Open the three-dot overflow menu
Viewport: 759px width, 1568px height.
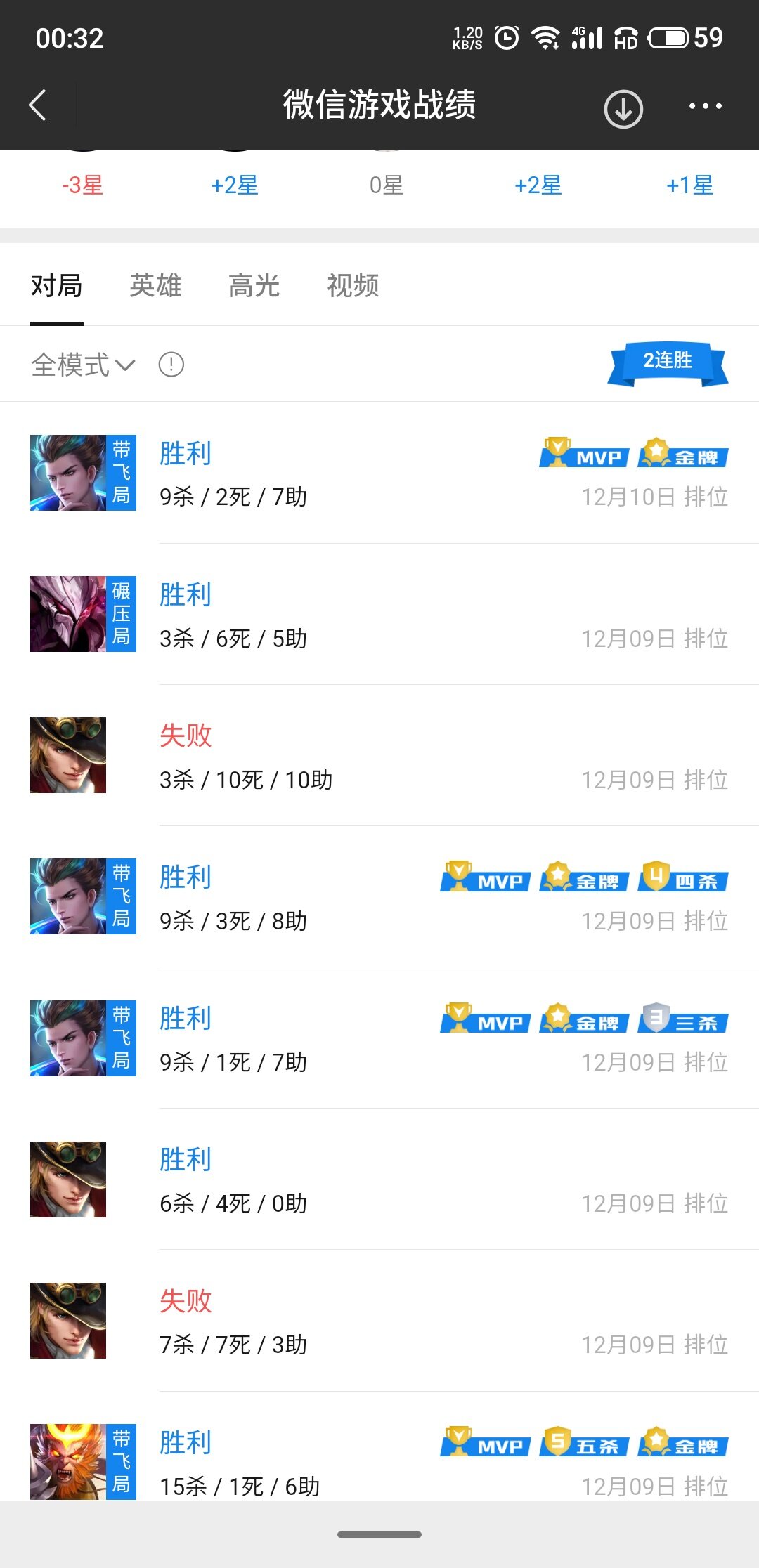(705, 106)
